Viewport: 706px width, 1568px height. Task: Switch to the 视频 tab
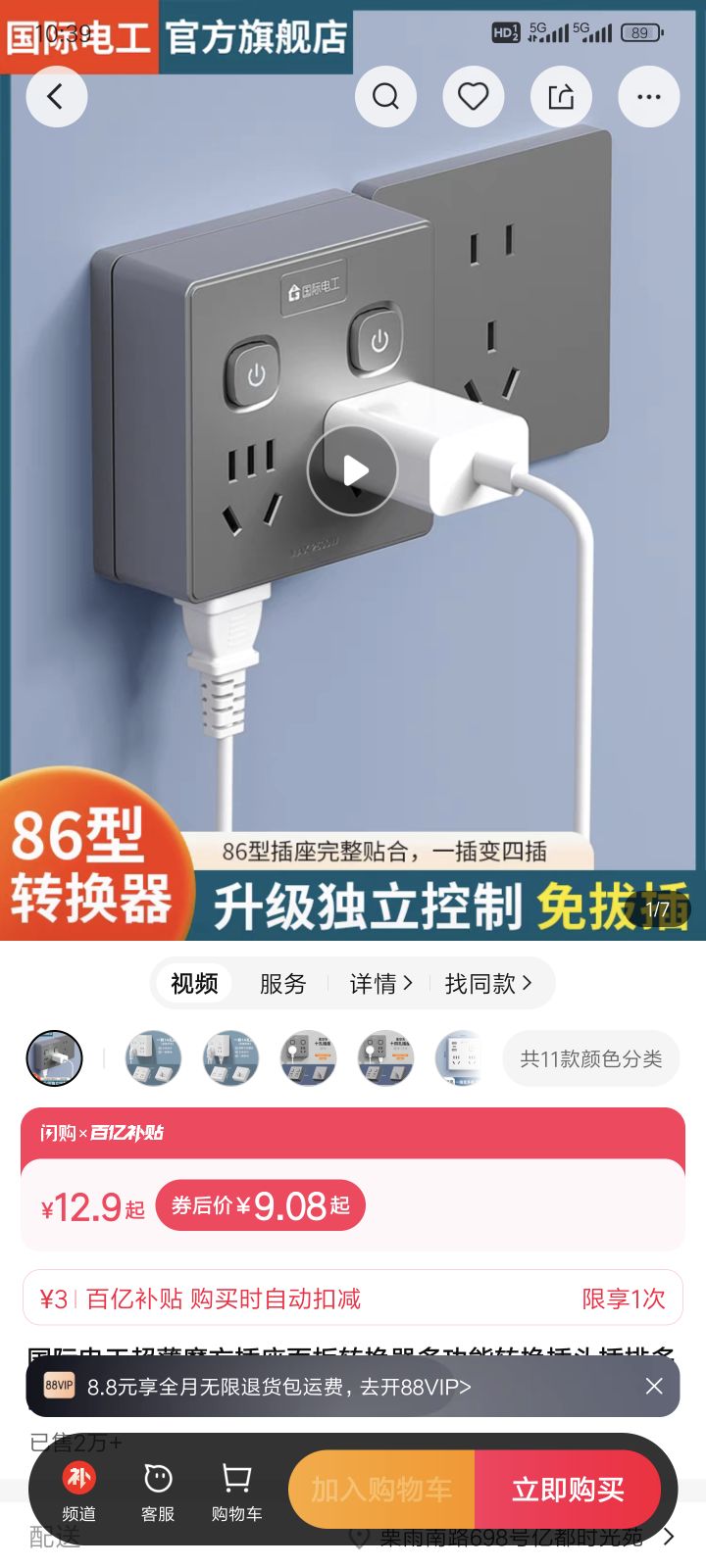tap(194, 983)
